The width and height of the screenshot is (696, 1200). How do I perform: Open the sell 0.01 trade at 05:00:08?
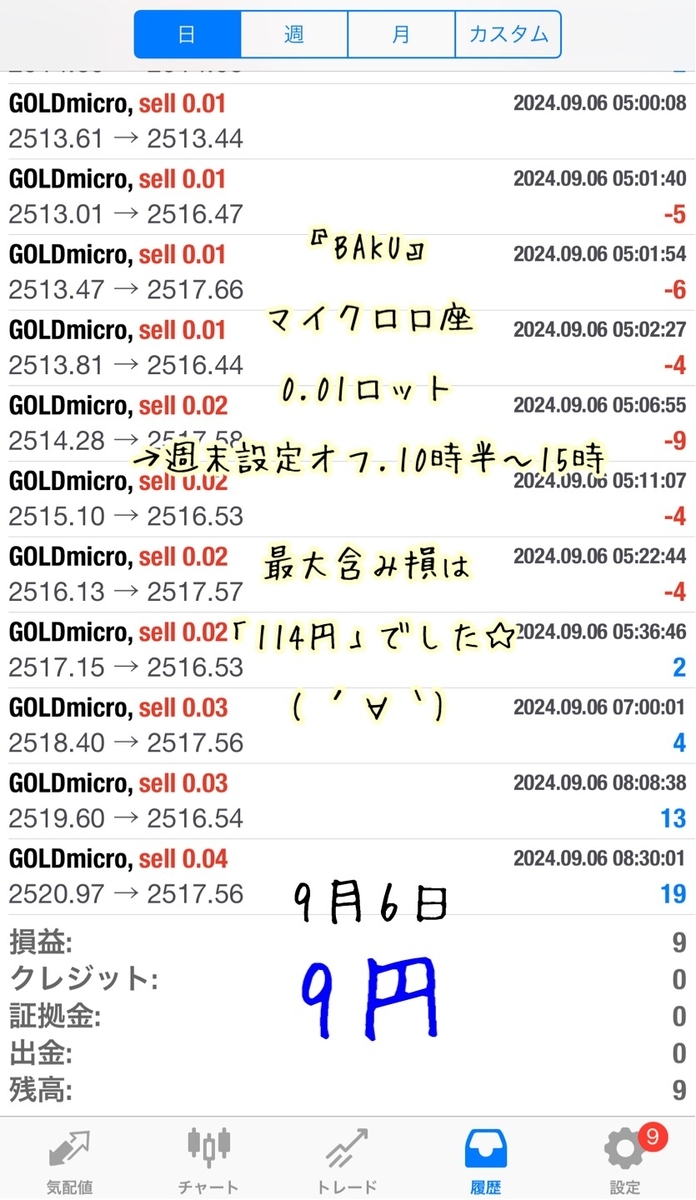(x=348, y=121)
